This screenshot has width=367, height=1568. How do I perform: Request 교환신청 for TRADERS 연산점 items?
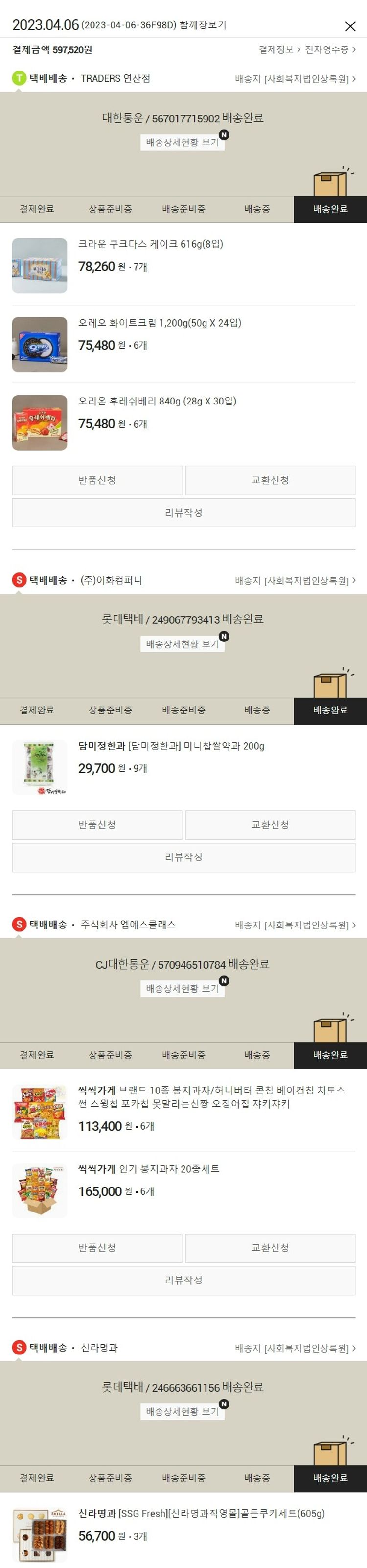270,480
